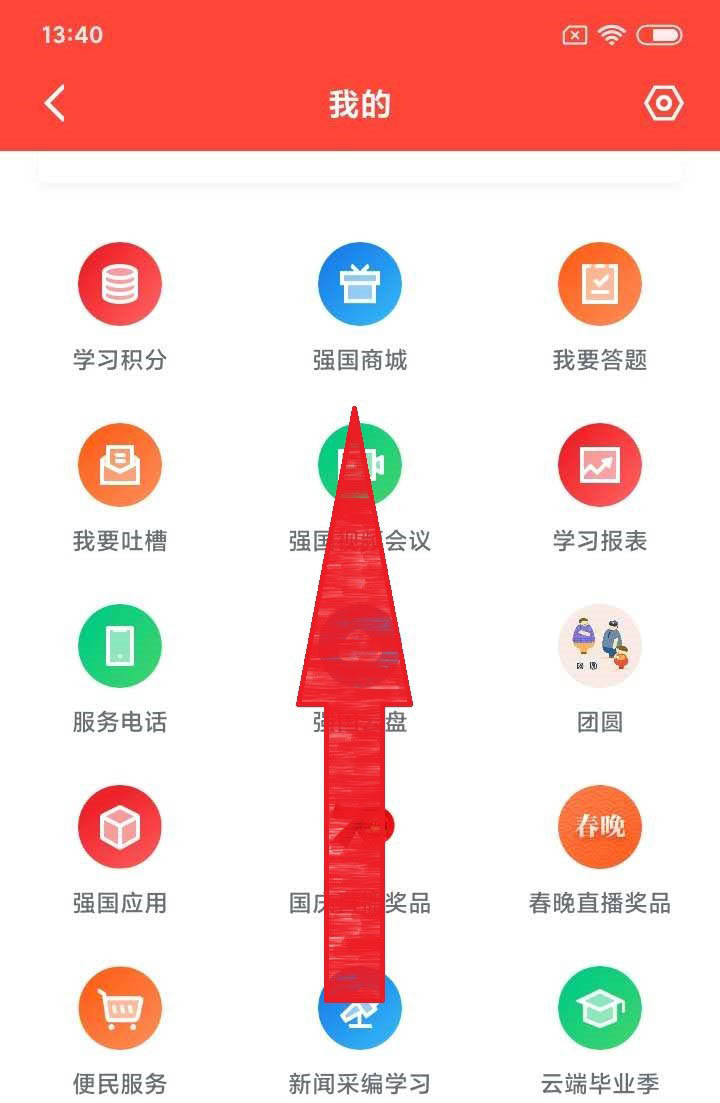
Task: Open 春晚直播奖品
Action: point(600,827)
